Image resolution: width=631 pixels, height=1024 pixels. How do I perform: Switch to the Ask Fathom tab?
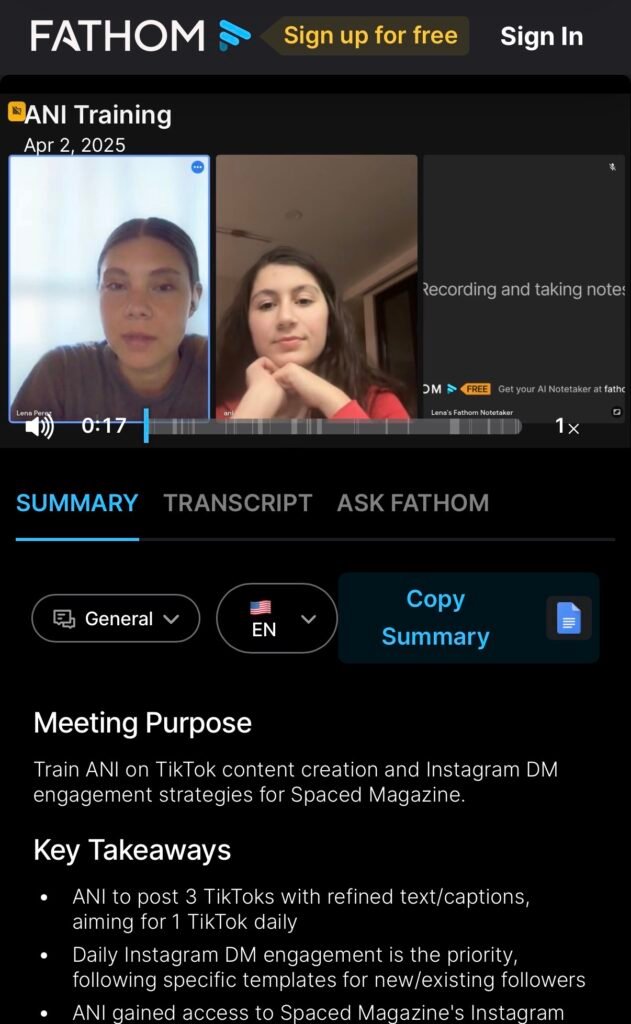coord(413,503)
